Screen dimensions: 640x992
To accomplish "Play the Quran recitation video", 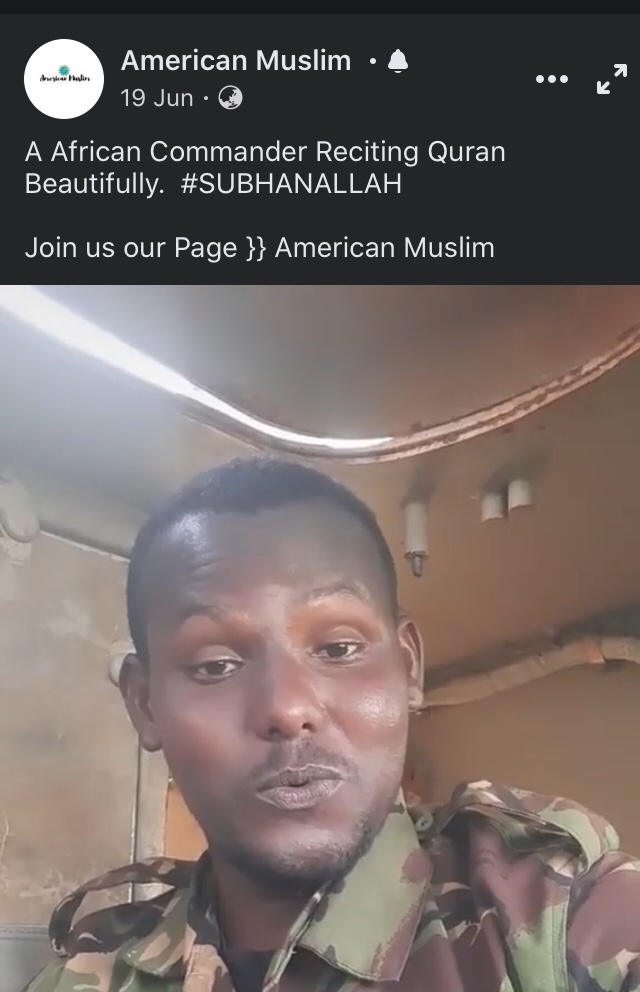I will tap(320, 638).
